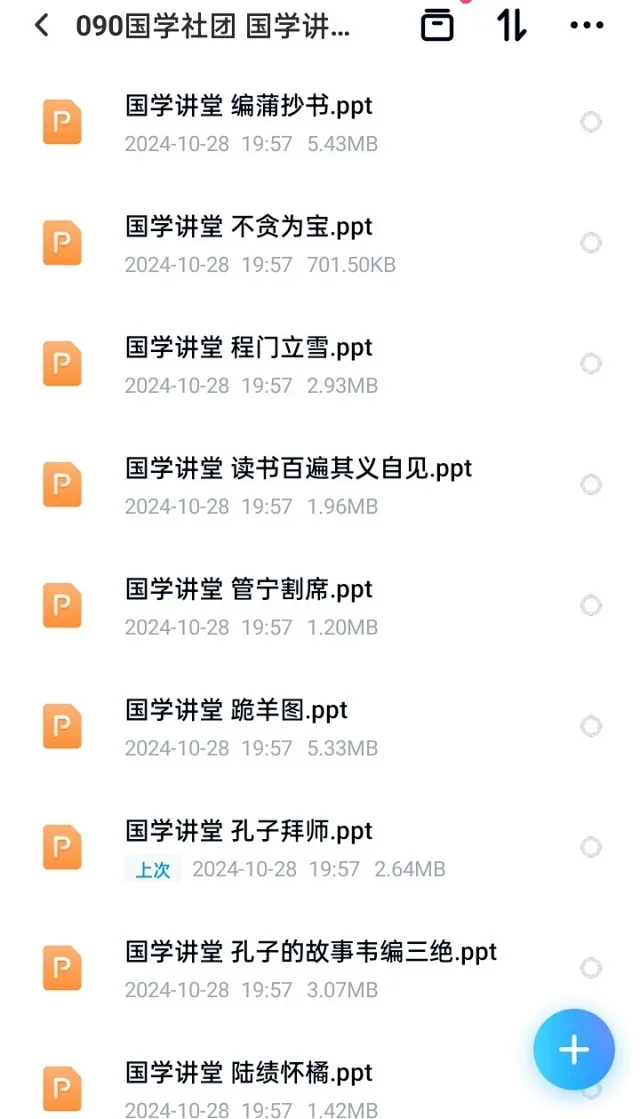Open 国学讲堂 程门立雪.ppt
Screen dimensions: 640x1119
point(248,348)
